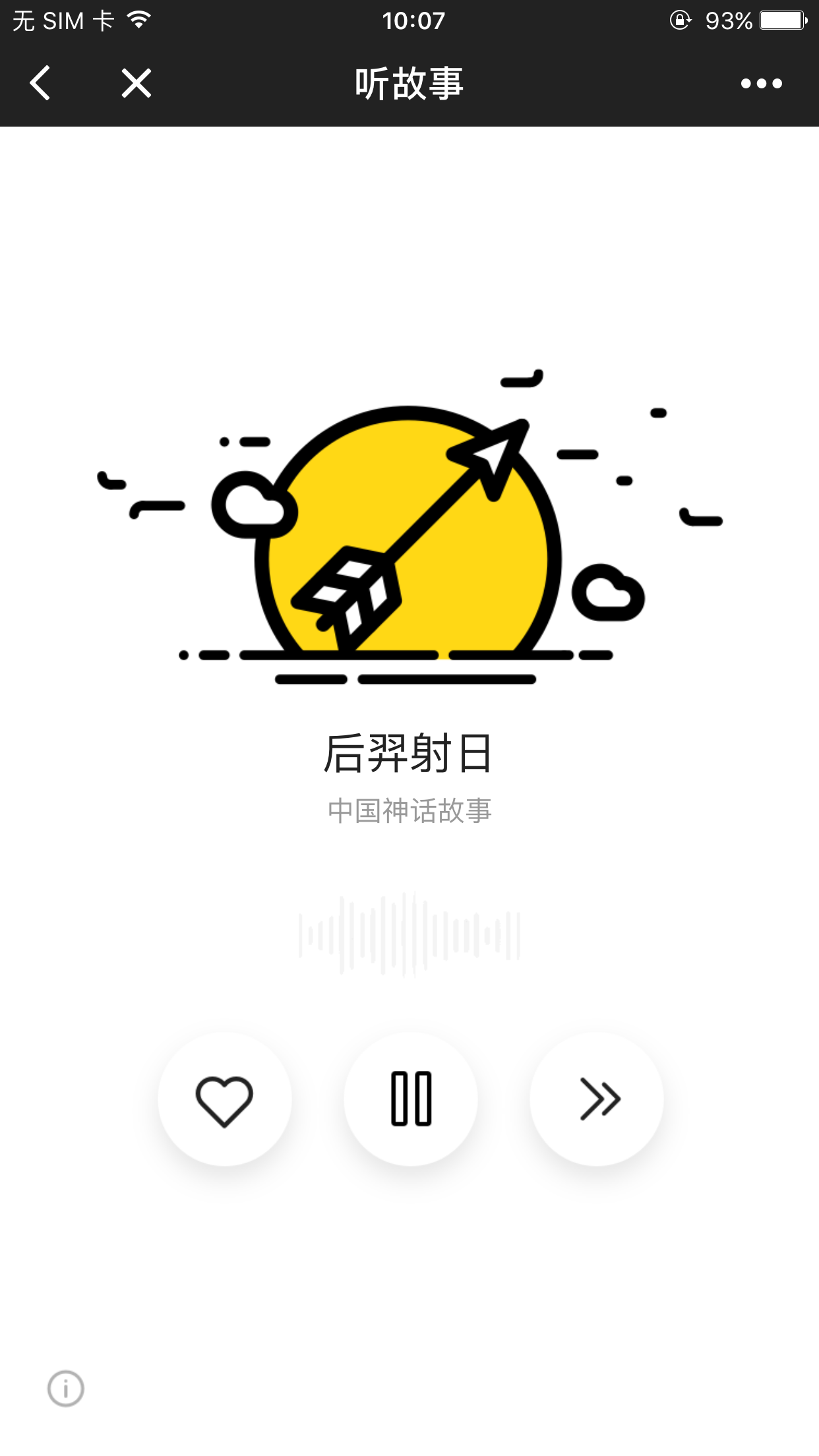The image size is (819, 1456).
Task: Close the 听故事 page
Action: [x=136, y=83]
